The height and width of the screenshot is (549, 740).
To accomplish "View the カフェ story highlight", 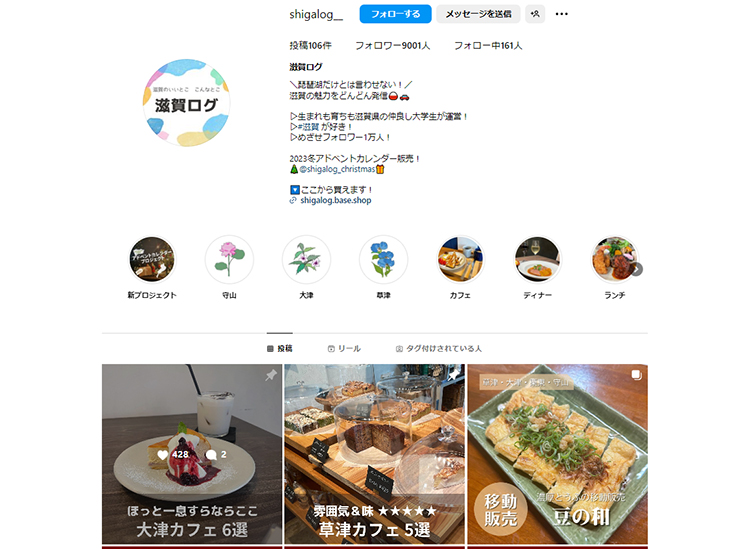I will click(460, 260).
